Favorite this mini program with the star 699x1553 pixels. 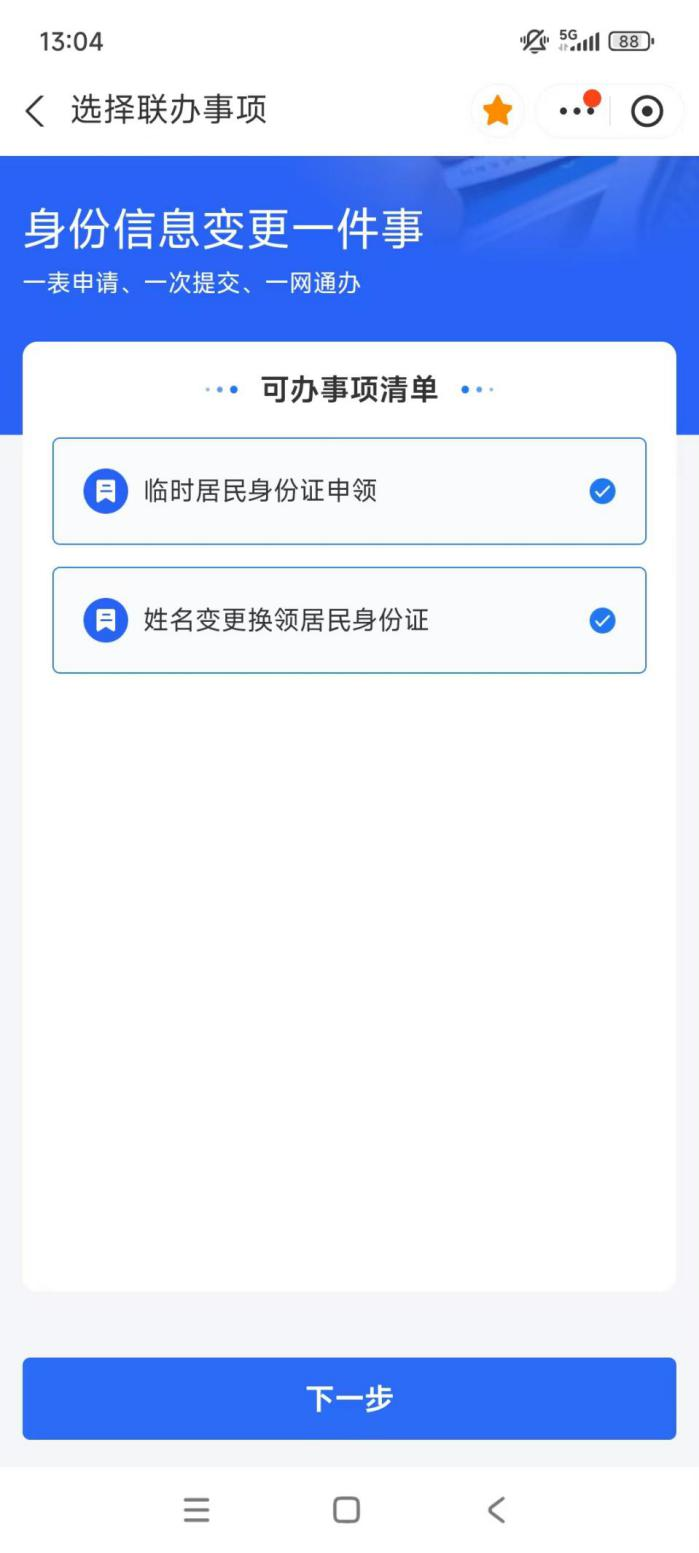point(497,111)
